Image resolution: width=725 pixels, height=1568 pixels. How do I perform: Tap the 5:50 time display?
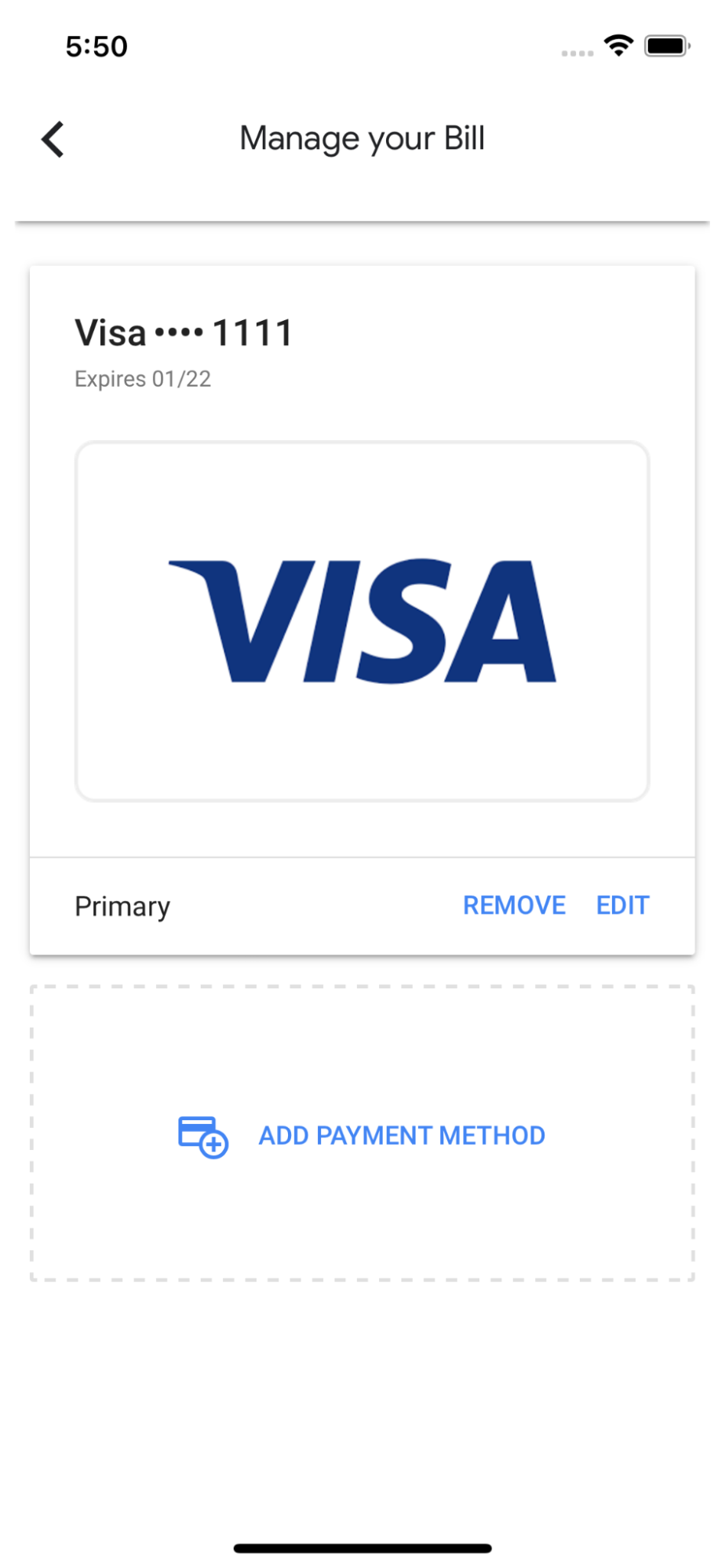click(96, 45)
